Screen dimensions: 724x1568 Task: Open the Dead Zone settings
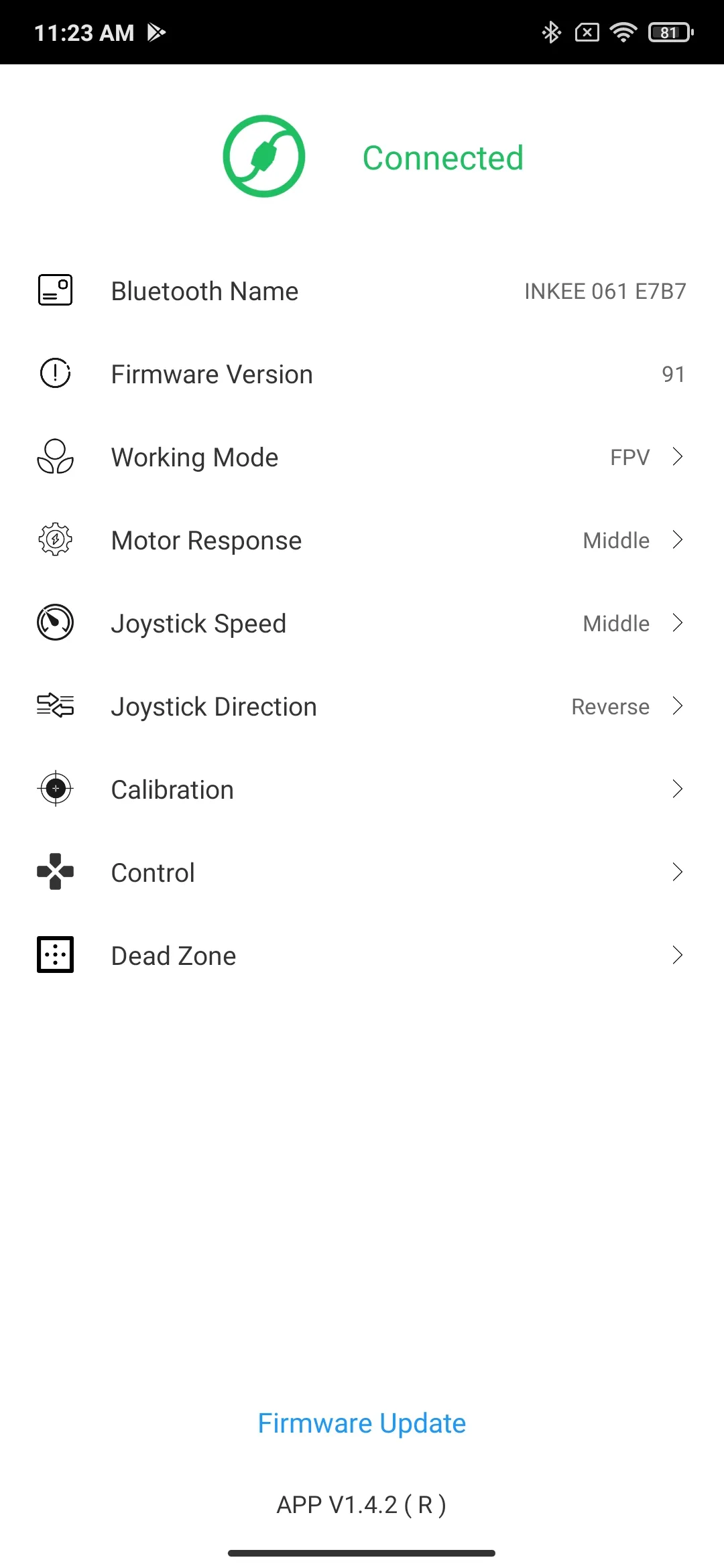[678, 956]
